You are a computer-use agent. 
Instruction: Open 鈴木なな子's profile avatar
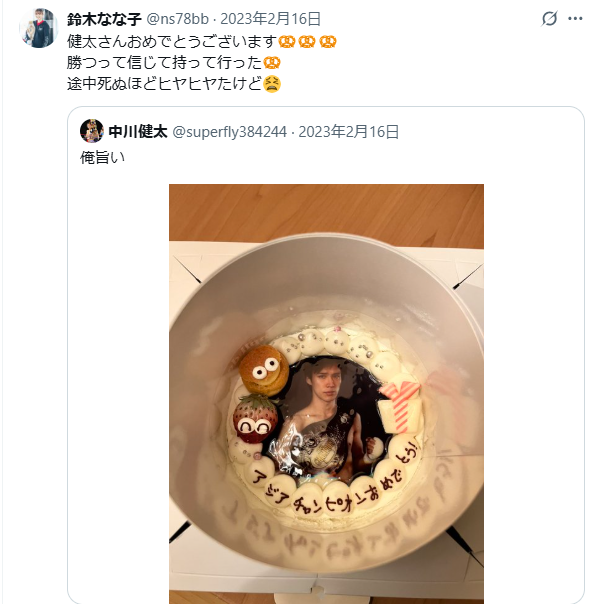39,28
